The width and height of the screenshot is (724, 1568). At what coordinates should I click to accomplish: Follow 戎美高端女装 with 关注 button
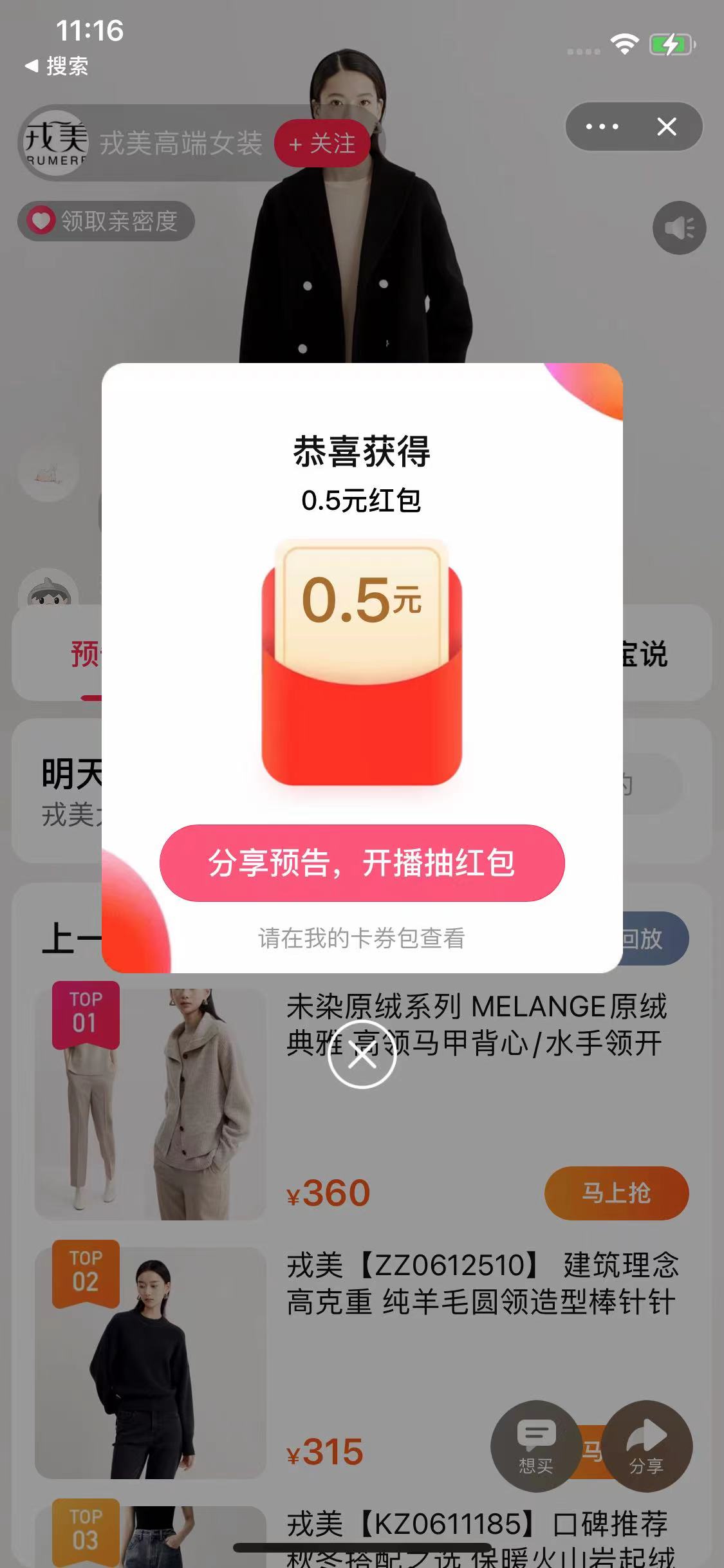[322, 144]
